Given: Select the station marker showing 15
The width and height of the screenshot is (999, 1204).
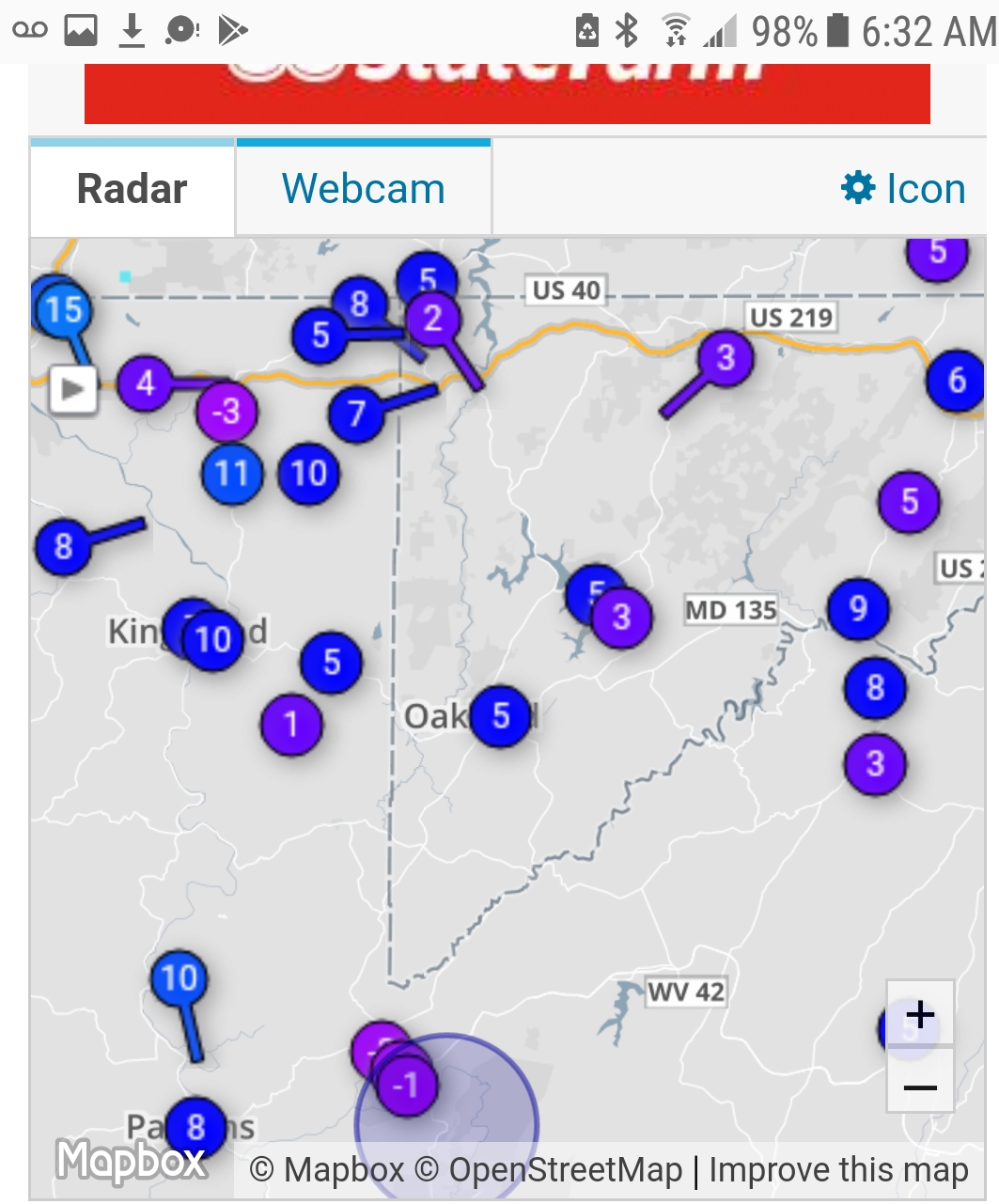Looking at the screenshot, I should (x=64, y=309).
